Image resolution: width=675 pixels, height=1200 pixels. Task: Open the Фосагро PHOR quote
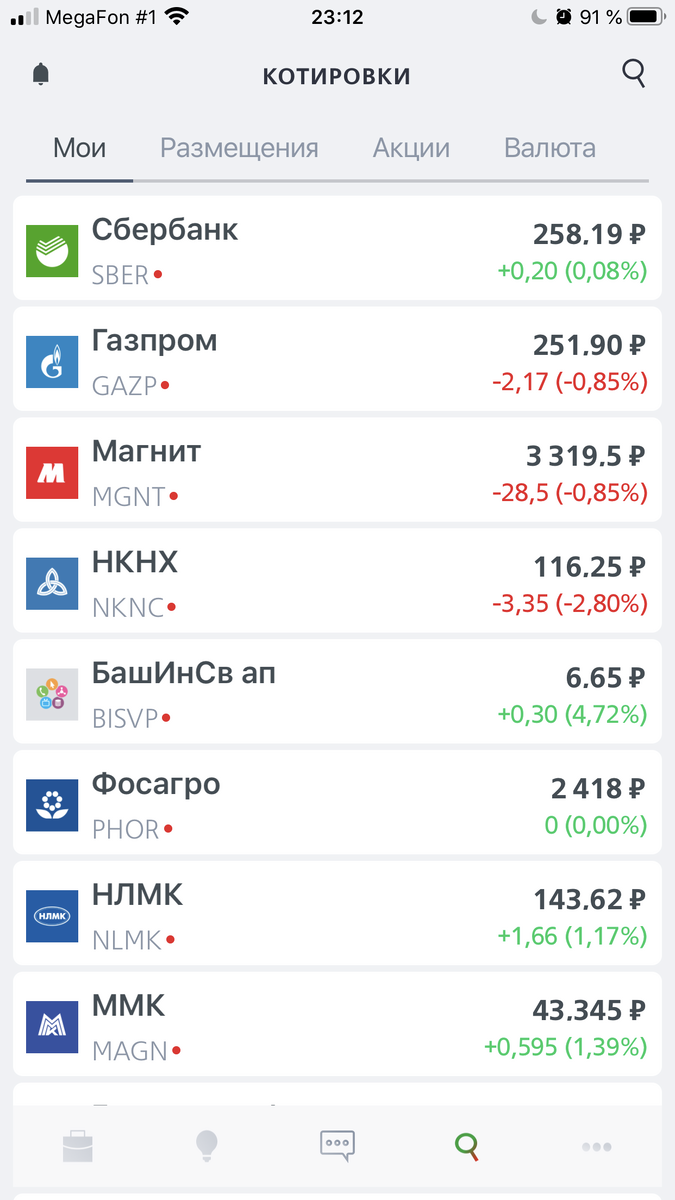[x=337, y=803]
